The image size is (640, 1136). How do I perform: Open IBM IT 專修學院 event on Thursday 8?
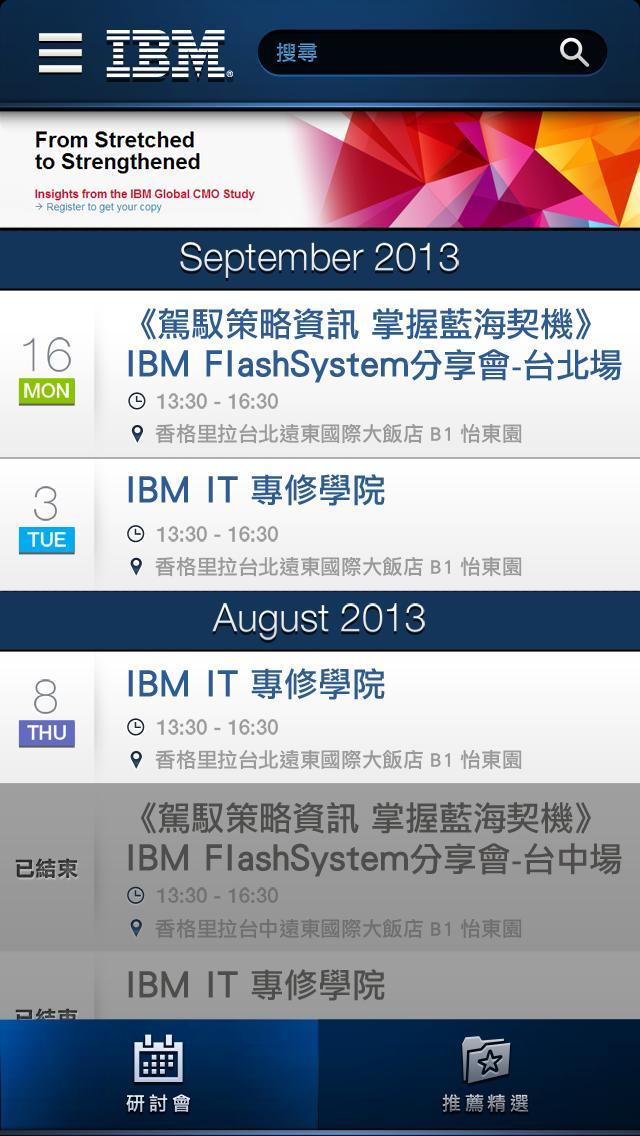click(x=320, y=717)
